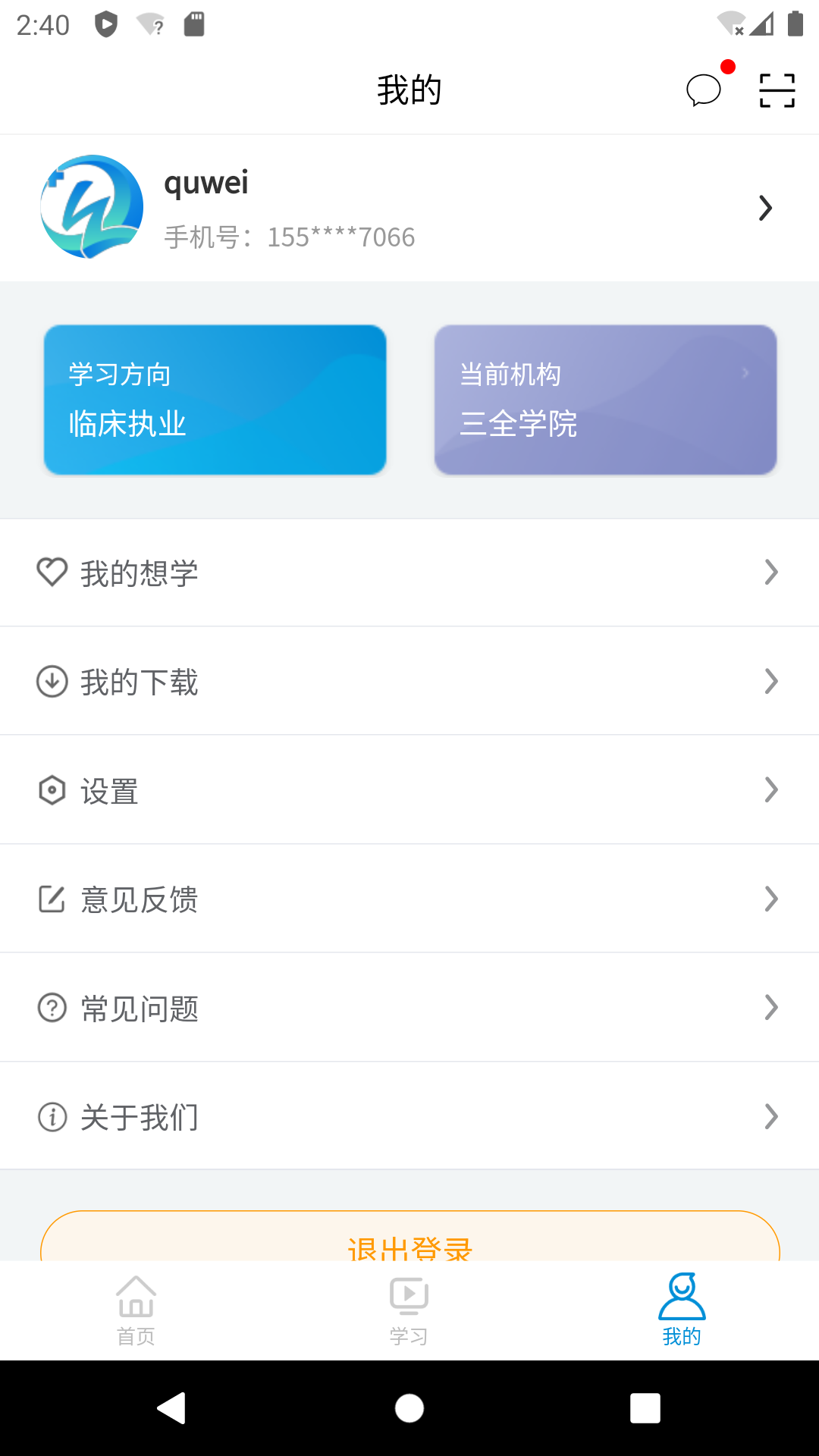Click the 学习方向 临床执业 card

pos(215,400)
